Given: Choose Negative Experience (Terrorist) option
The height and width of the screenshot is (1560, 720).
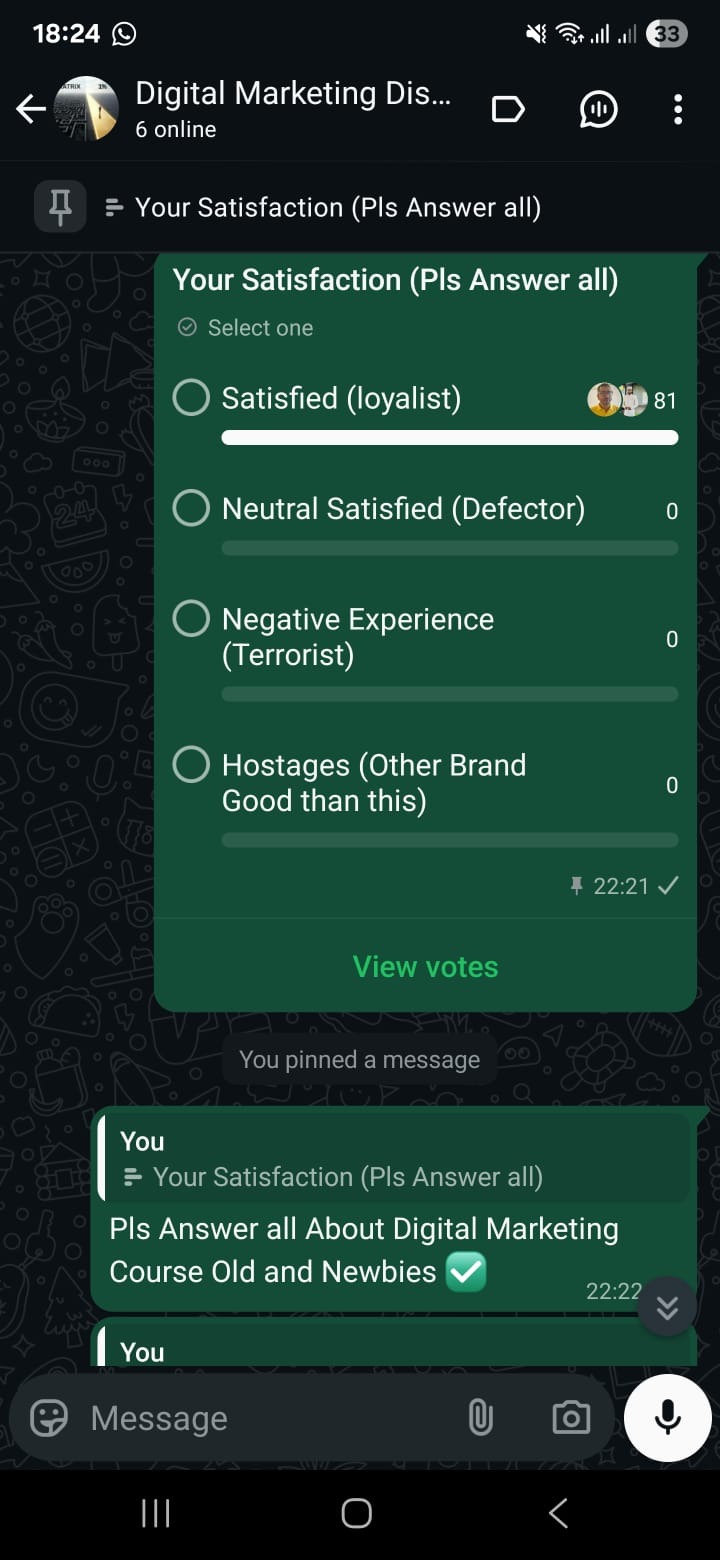Looking at the screenshot, I should (x=191, y=619).
